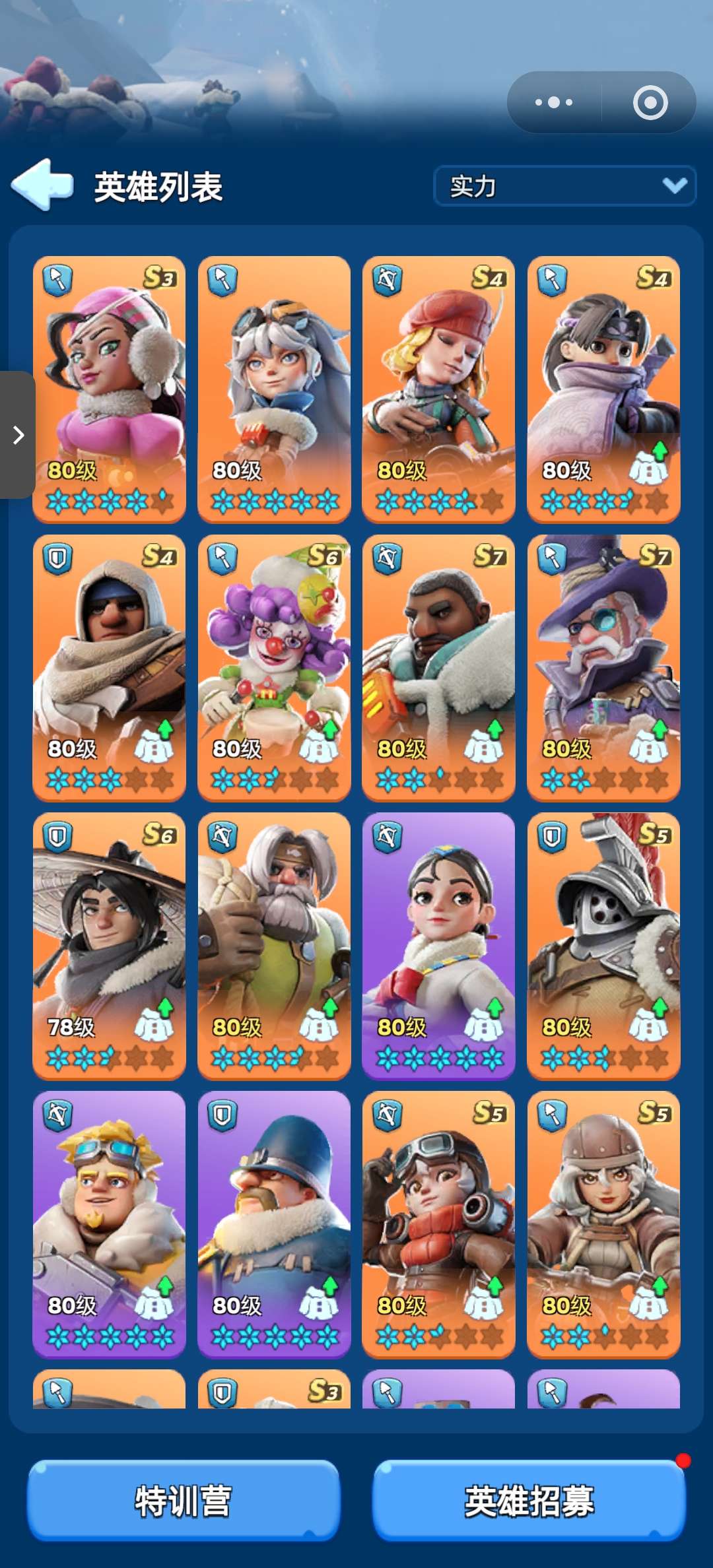Open the 特训营 training camp
The height and width of the screenshot is (1568, 713).
coord(184,1500)
